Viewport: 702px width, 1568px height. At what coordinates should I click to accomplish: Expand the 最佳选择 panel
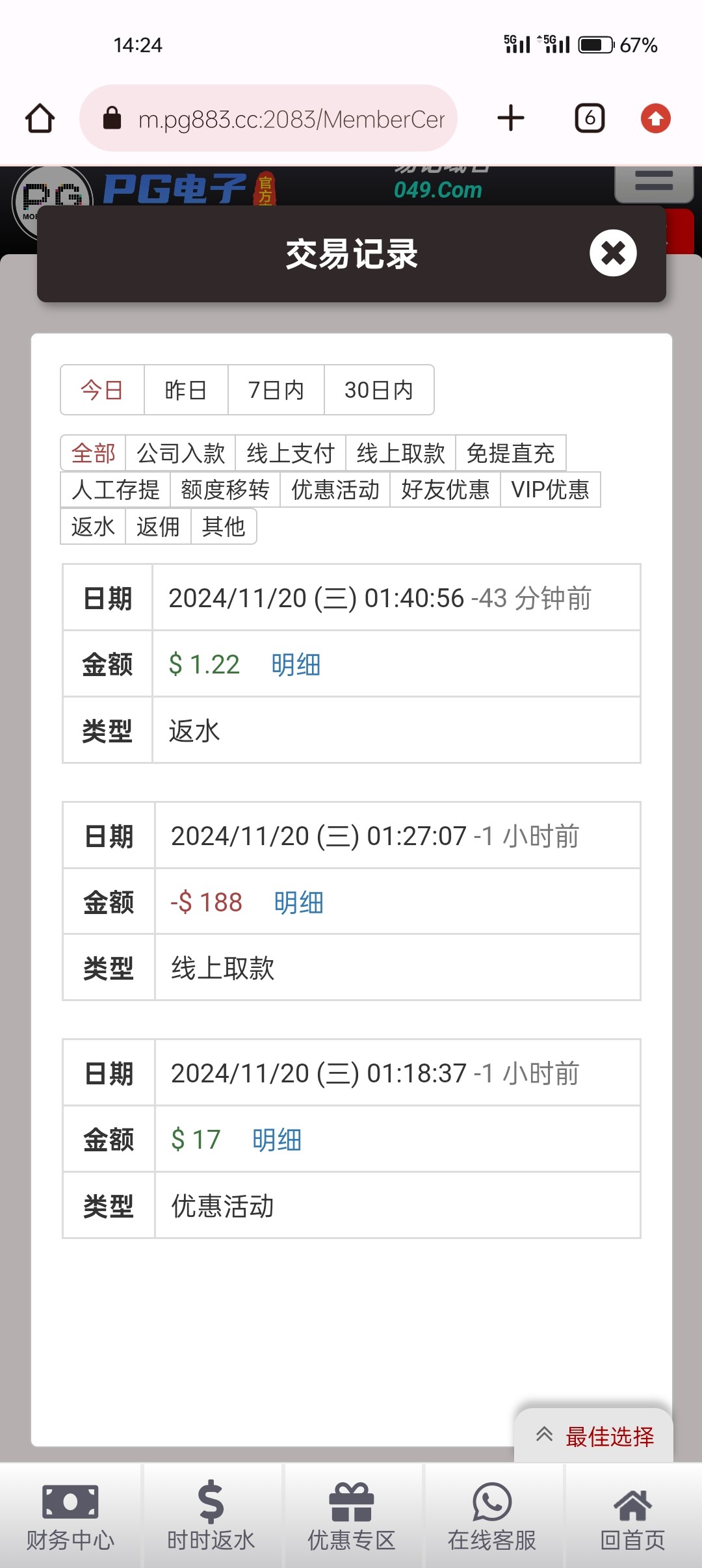pyautogui.click(x=594, y=1436)
